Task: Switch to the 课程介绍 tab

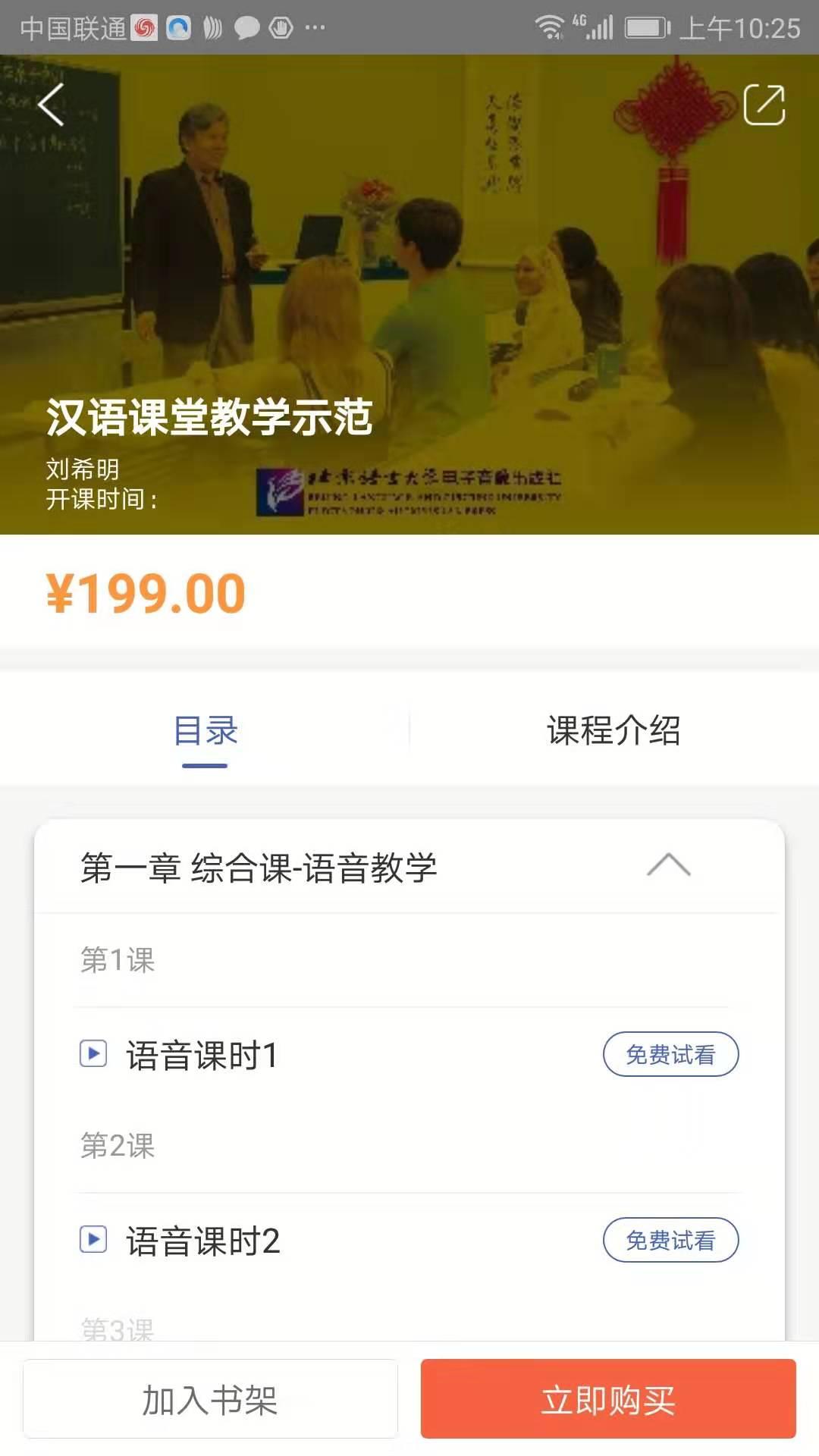Action: point(614,730)
